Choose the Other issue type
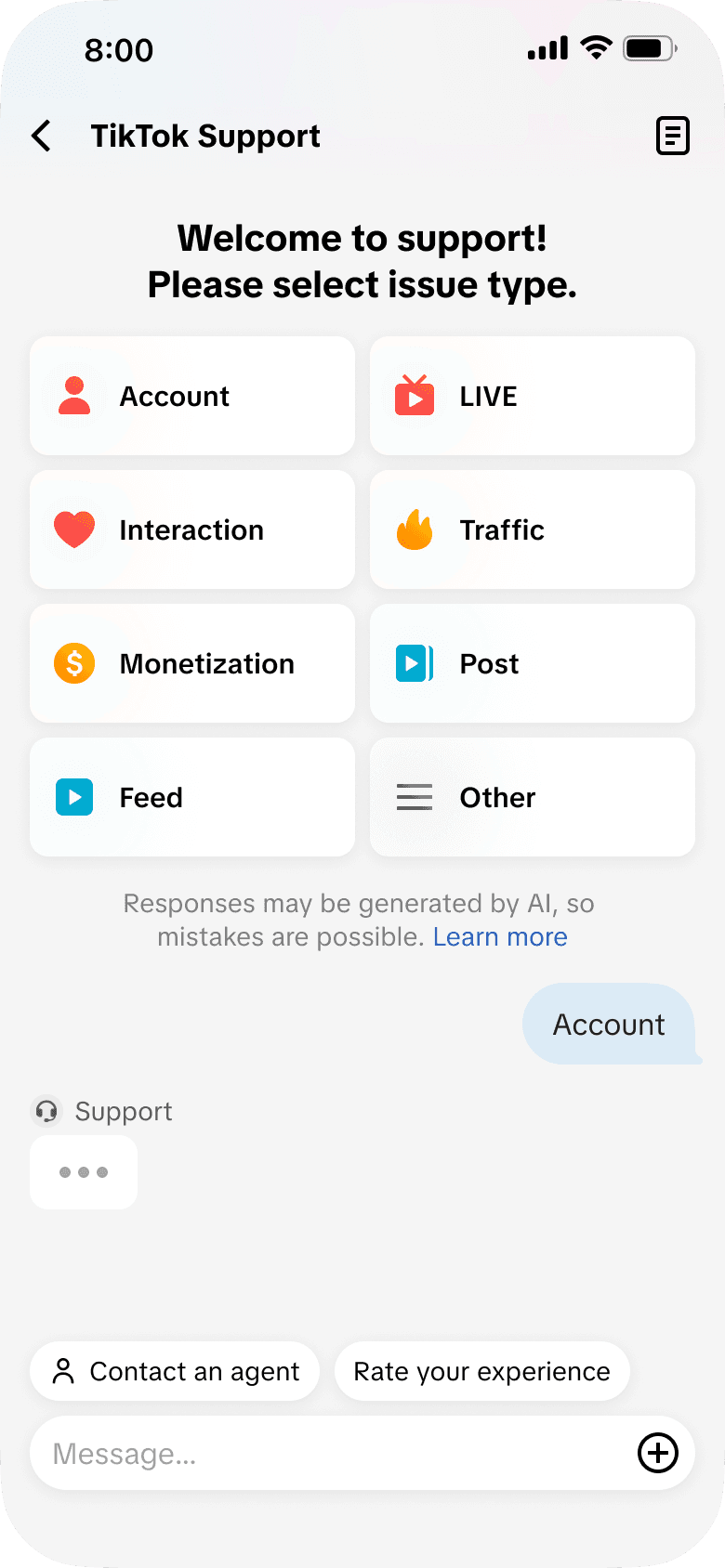 (x=533, y=797)
